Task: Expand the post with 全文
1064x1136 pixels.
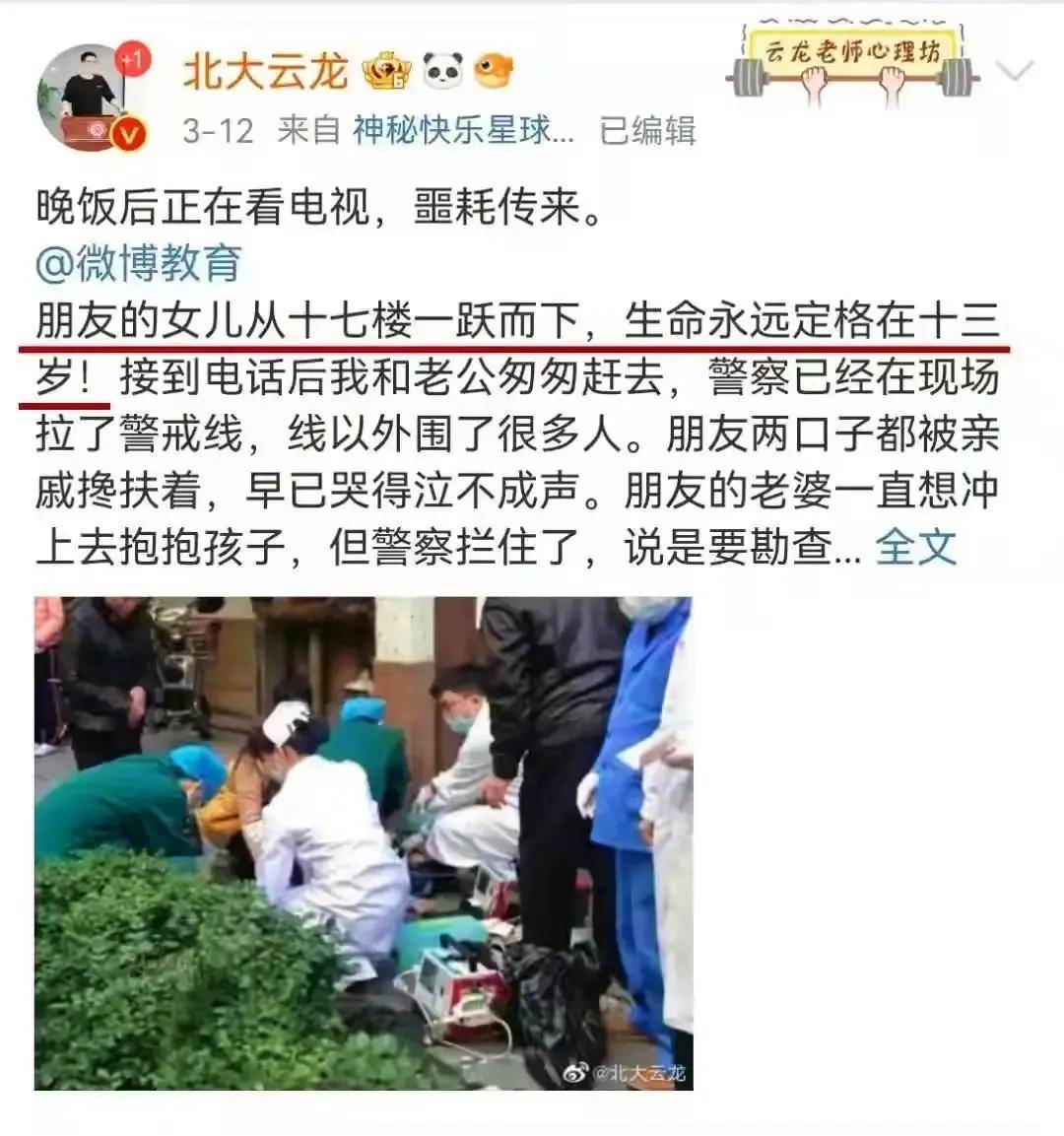Action: coord(915,547)
